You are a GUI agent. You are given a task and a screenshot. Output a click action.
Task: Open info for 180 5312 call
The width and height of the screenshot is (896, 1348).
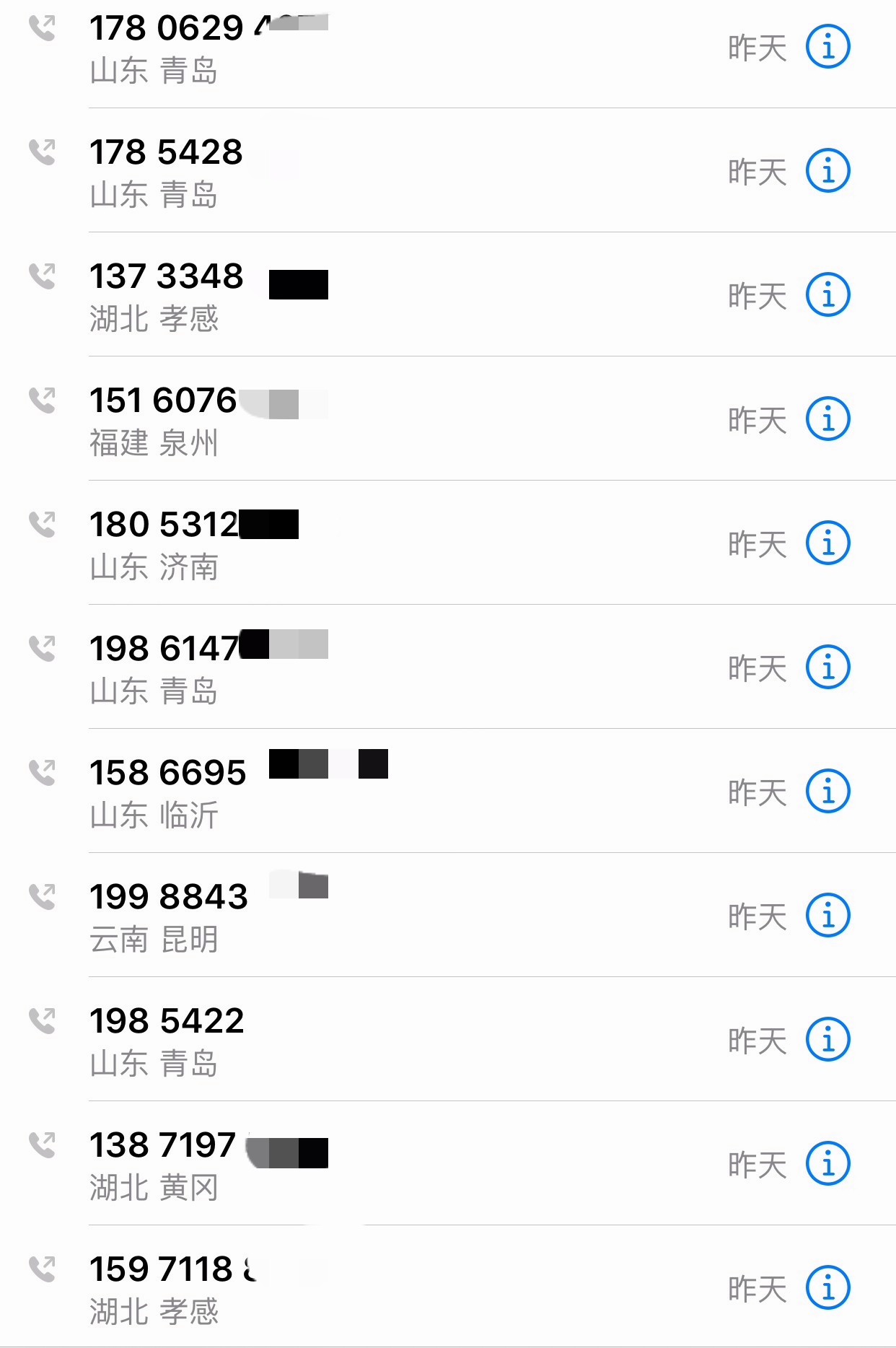point(827,543)
